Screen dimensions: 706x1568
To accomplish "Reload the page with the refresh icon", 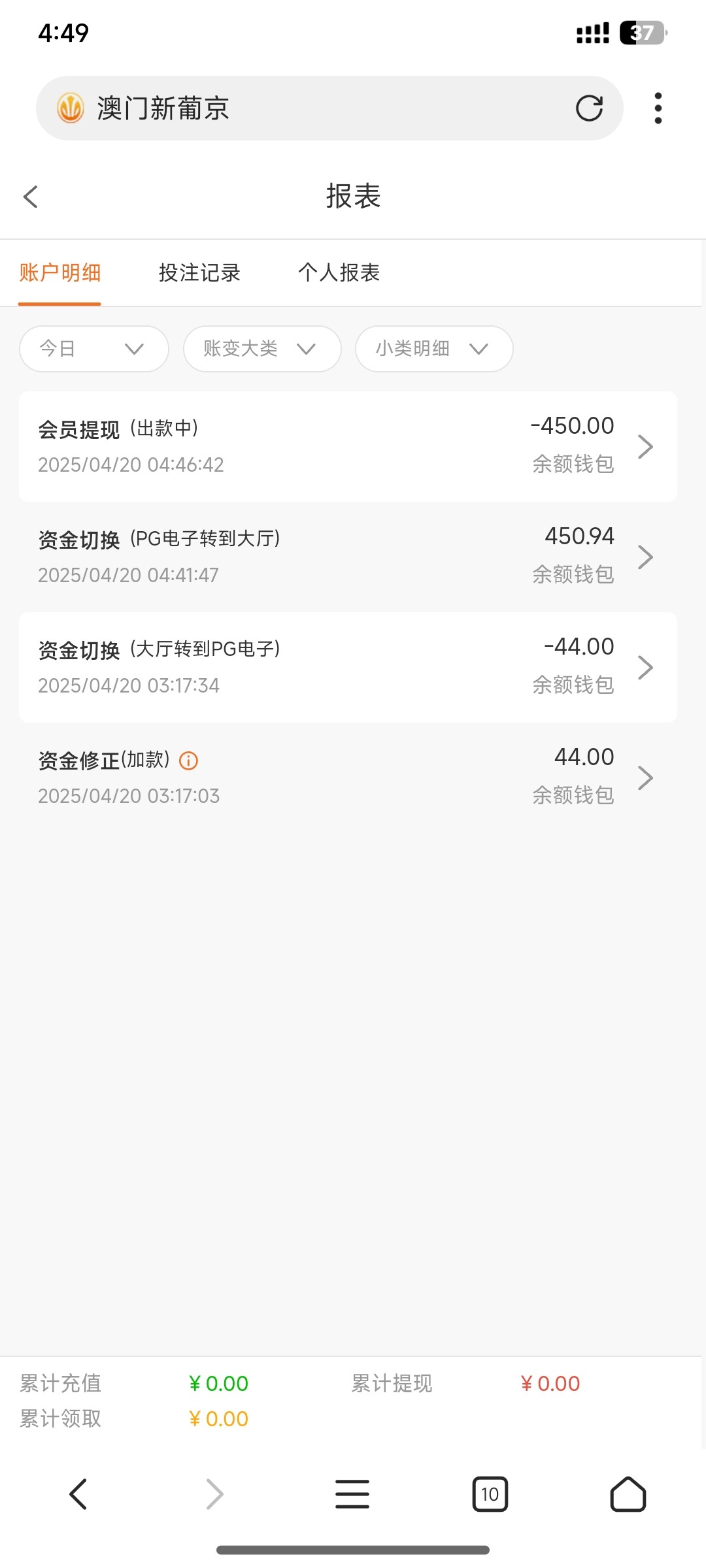I will coord(588,108).
